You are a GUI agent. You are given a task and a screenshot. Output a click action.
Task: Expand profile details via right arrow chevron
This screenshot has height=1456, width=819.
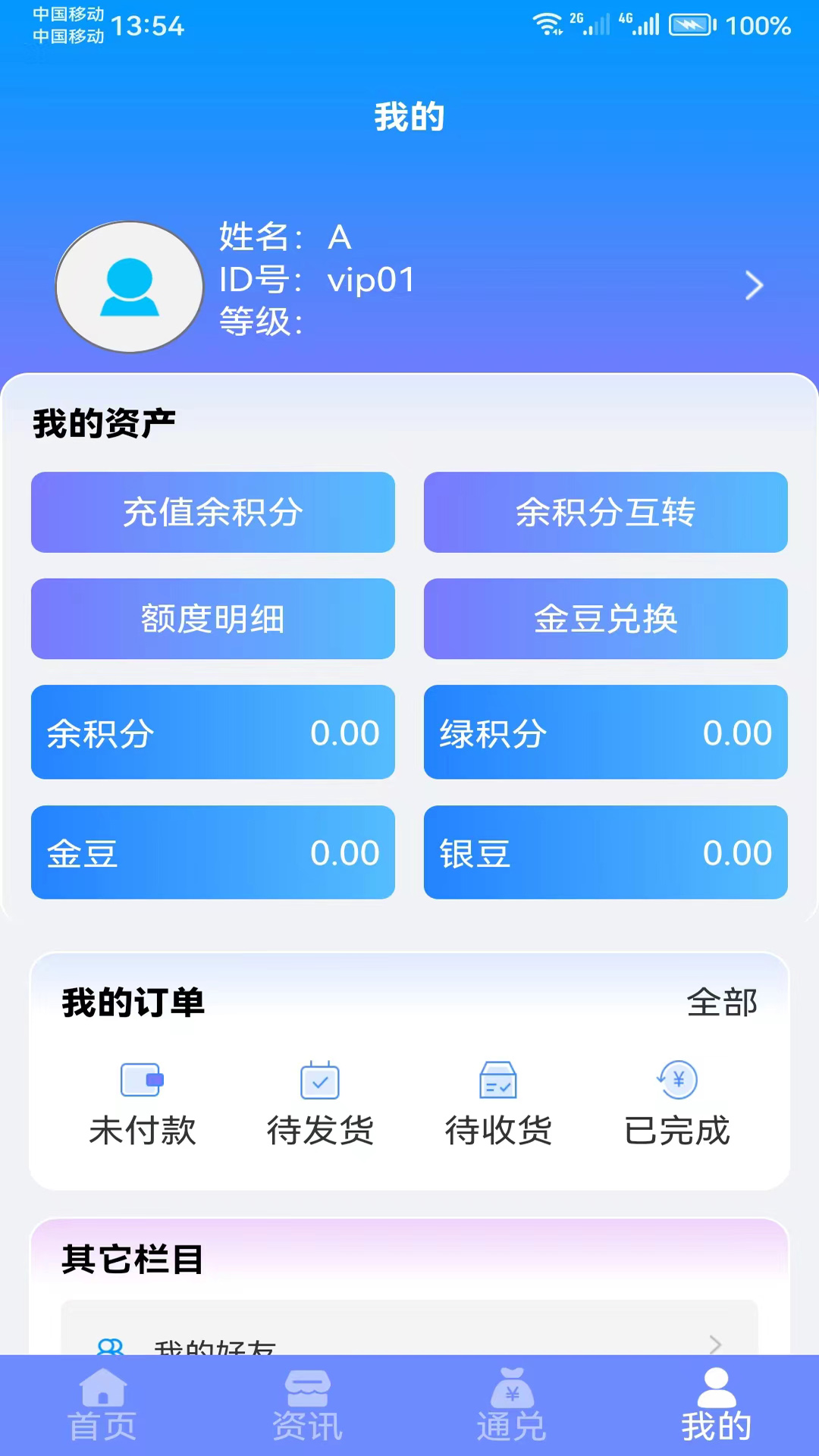(x=754, y=285)
